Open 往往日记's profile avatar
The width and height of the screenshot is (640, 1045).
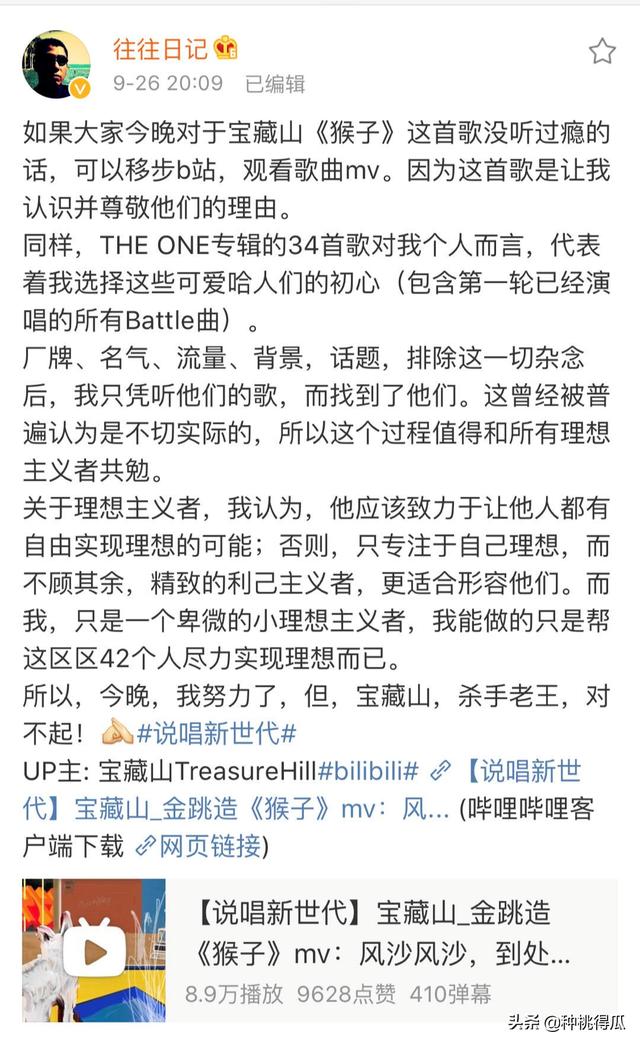[x=56, y=64]
